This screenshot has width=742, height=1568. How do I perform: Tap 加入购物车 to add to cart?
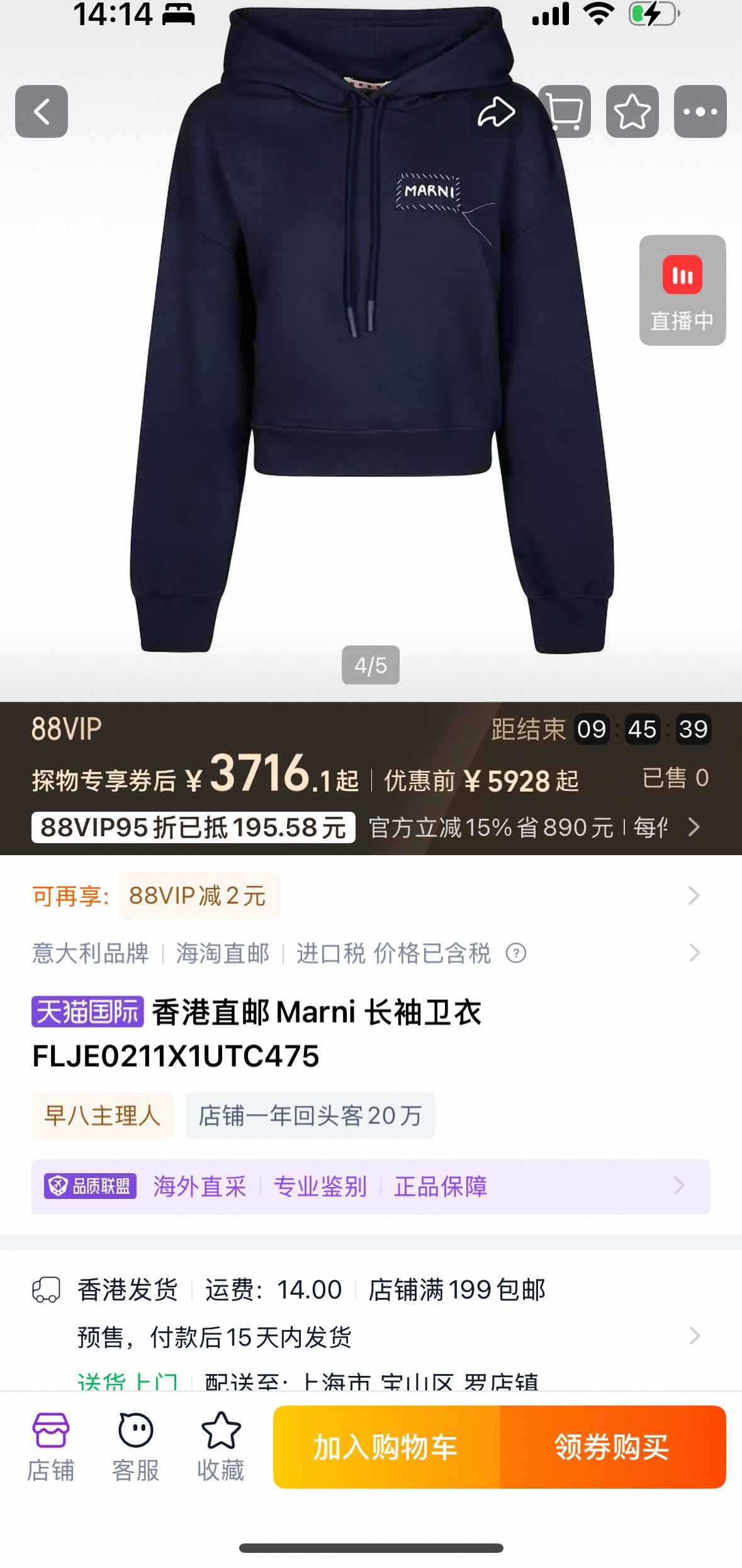point(386,1446)
